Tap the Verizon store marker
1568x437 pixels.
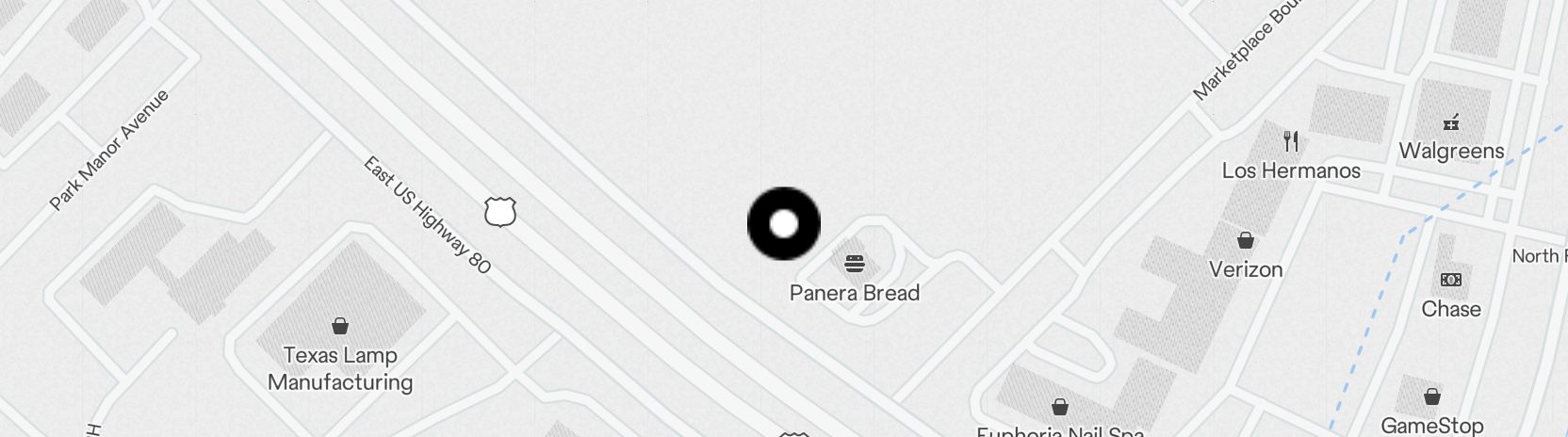1246,240
